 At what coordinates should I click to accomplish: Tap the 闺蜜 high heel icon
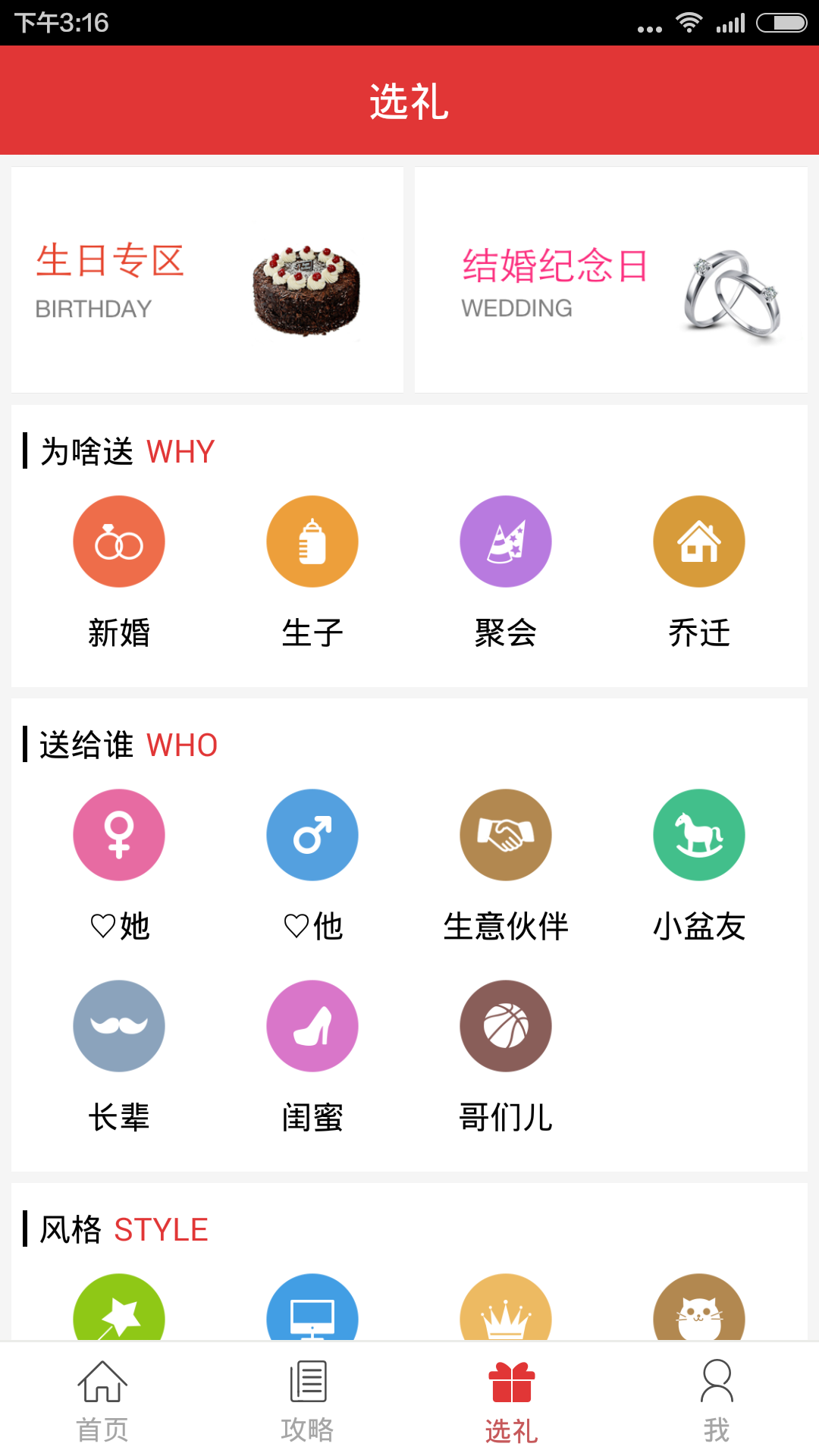click(312, 1025)
